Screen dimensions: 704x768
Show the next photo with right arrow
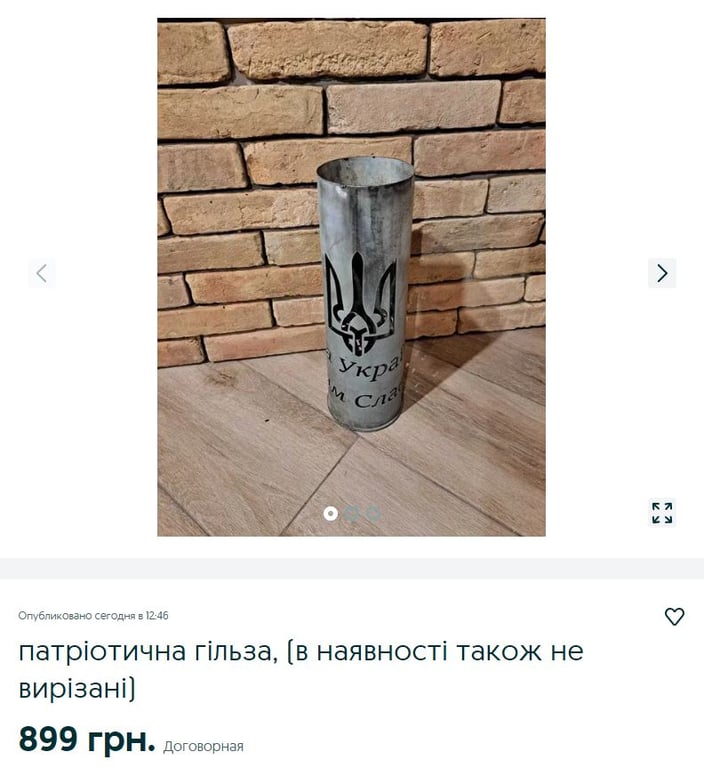(x=661, y=273)
